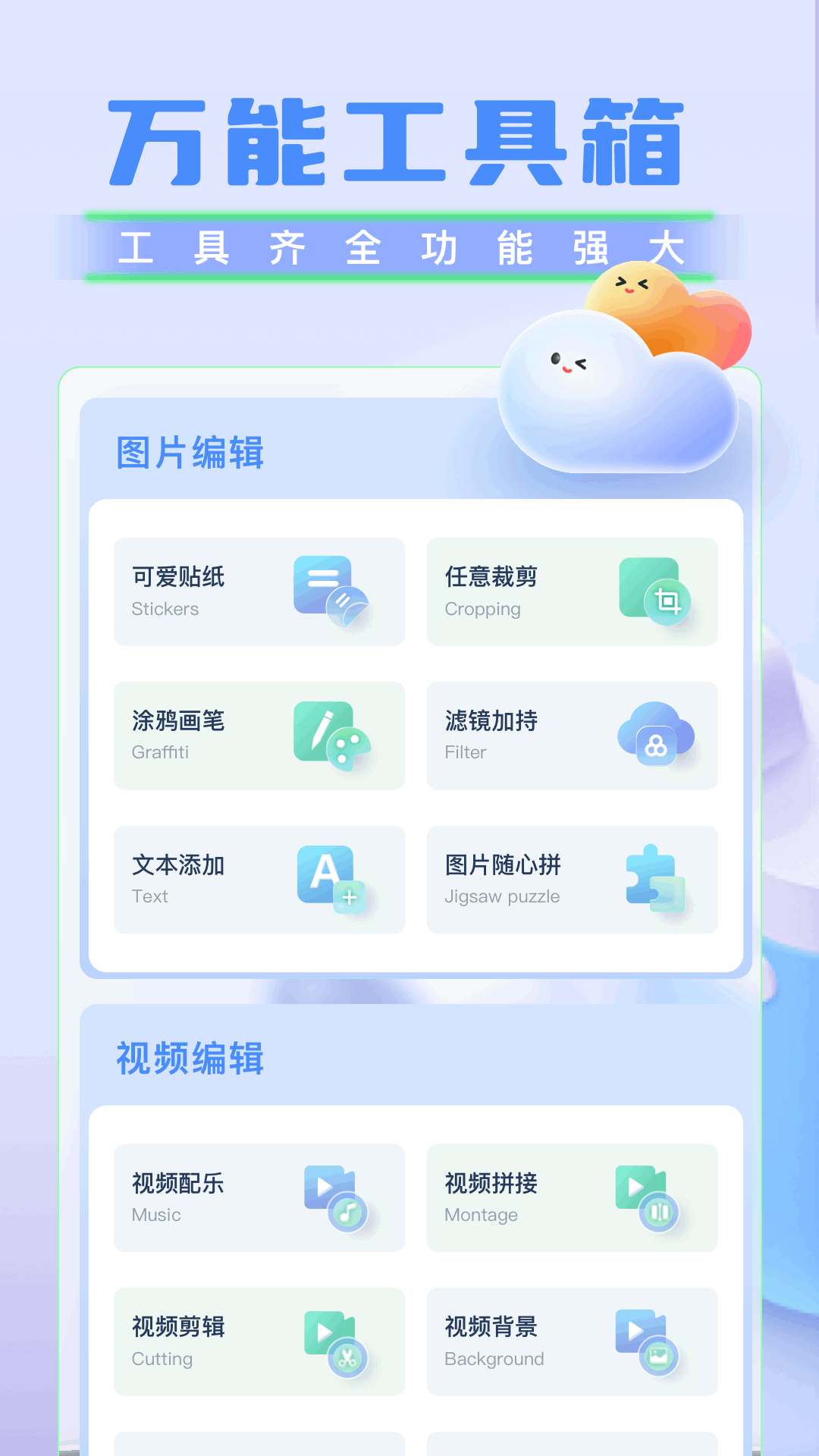Open the 任意裁剪 Cropping card

571,592
